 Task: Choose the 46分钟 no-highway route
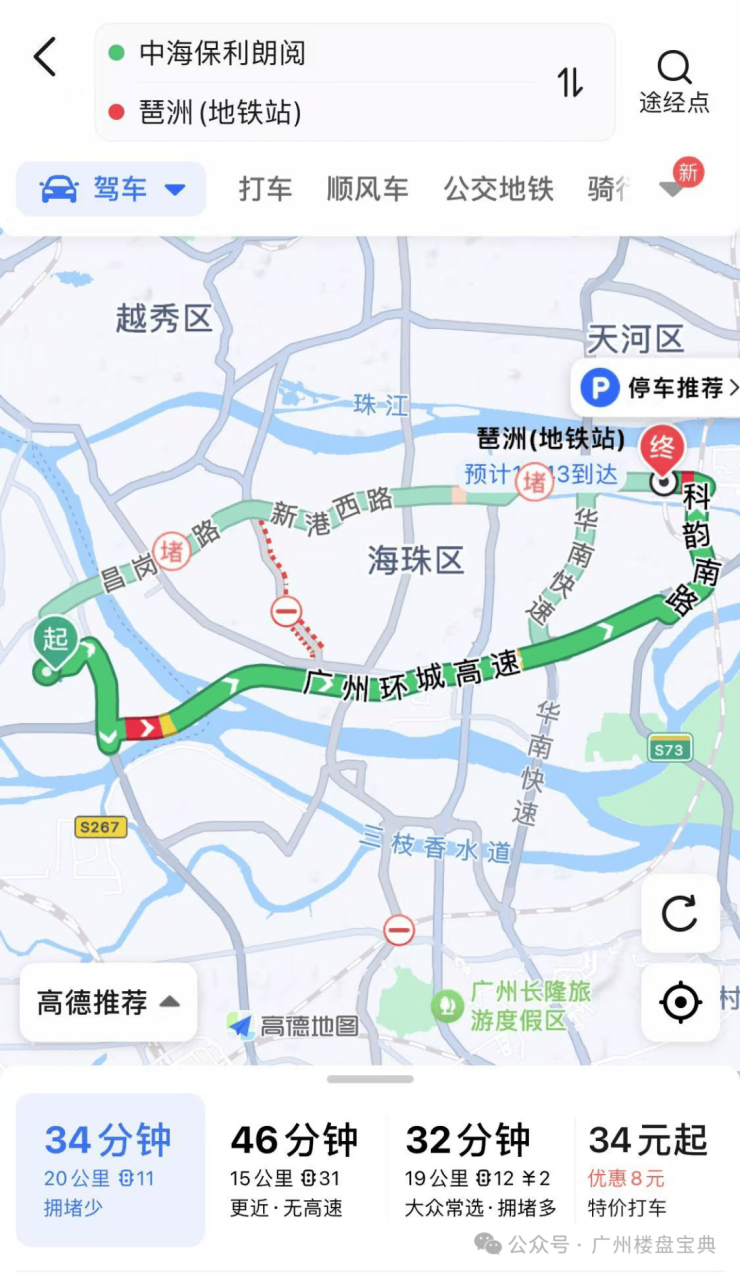click(x=293, y=1168)
